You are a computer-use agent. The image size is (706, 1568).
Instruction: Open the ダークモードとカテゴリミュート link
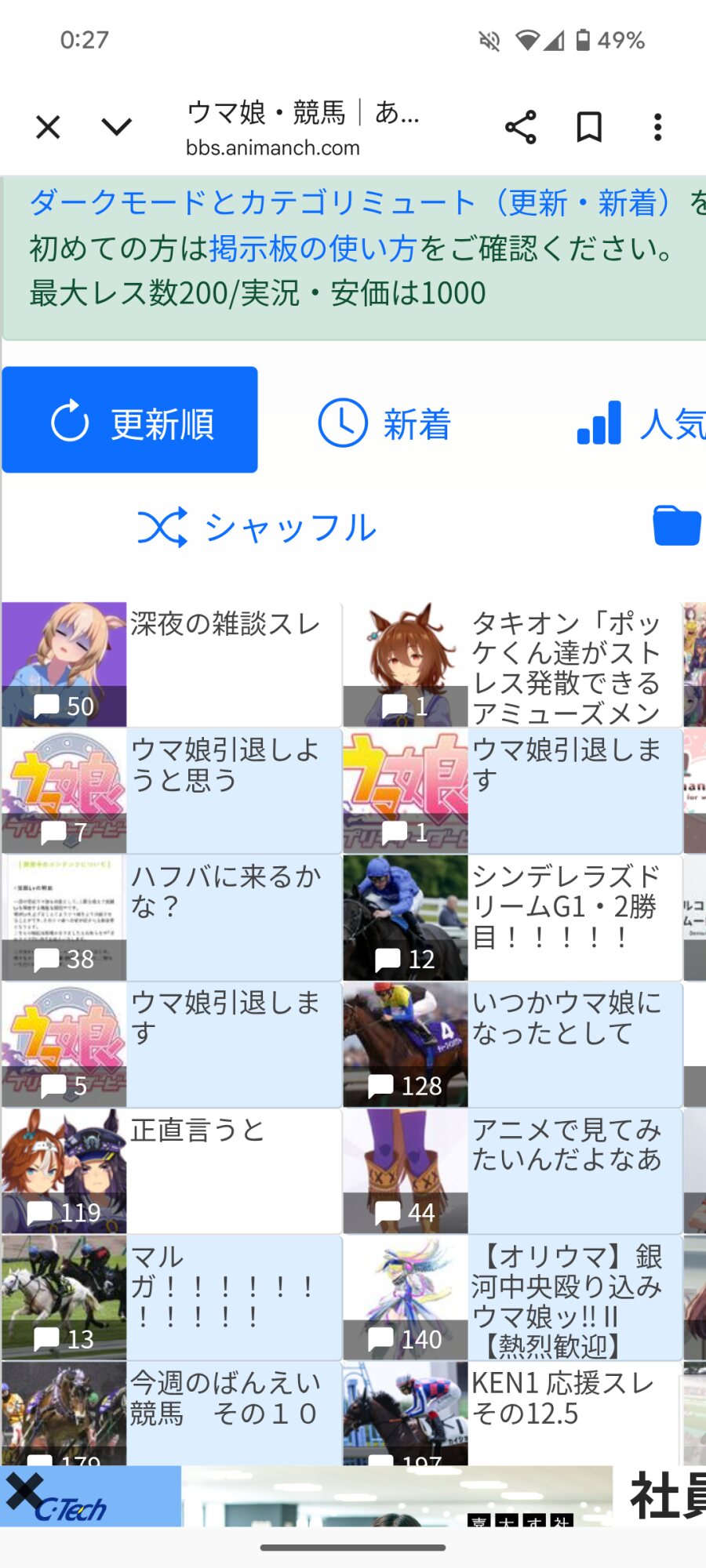tap(251, 203)
